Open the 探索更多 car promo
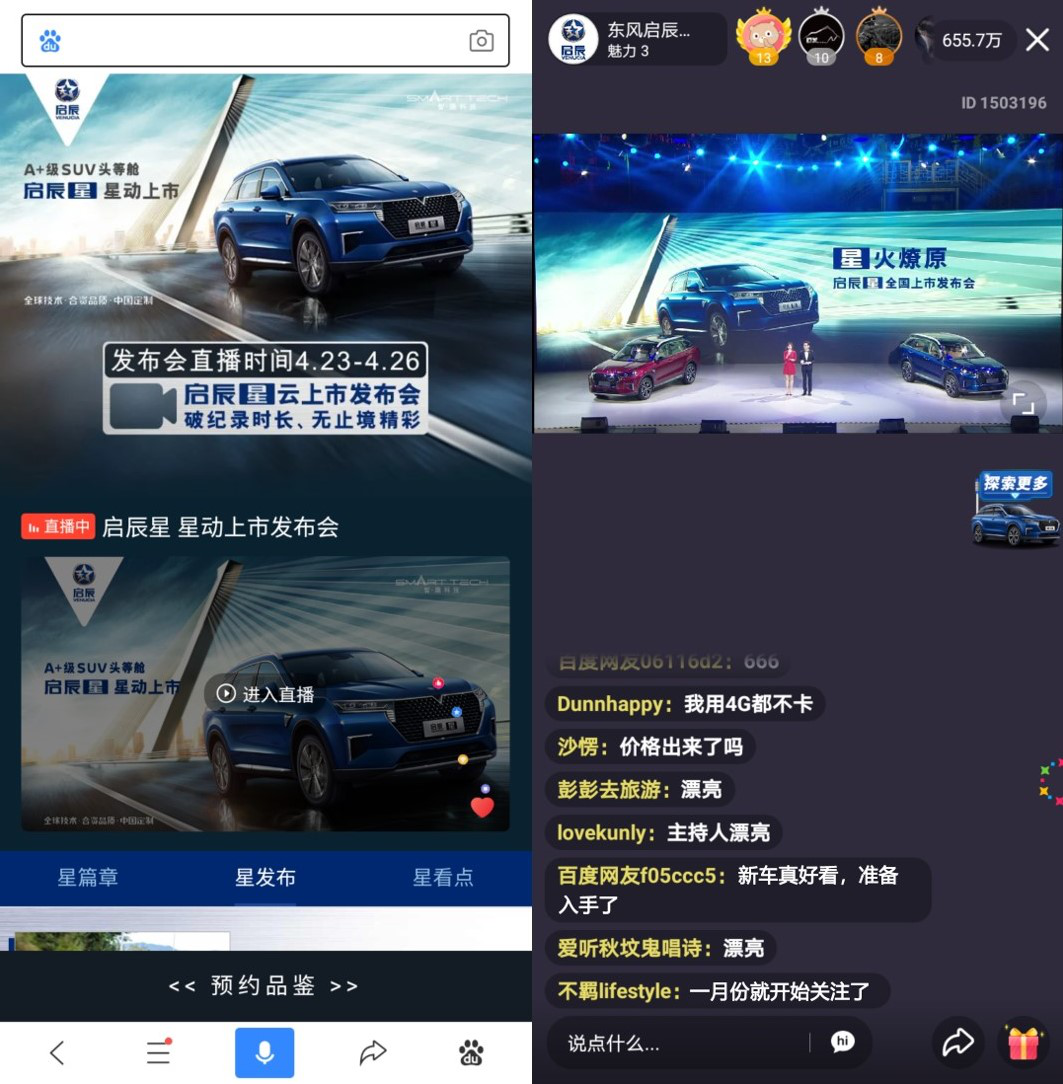1063x1084 pixels. (1015, 509)
